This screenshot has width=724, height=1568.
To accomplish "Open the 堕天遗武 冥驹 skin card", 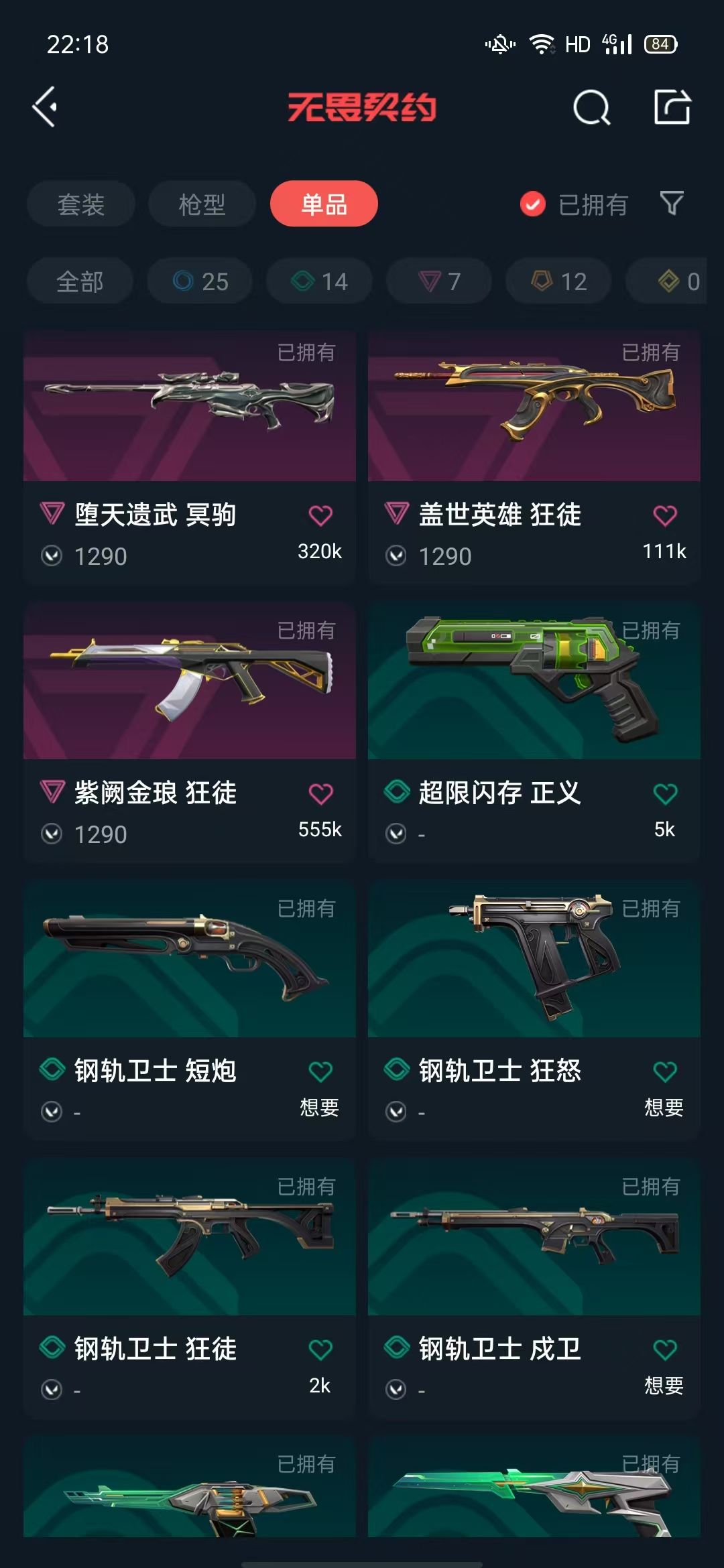I will pyautogui.click(x=190, y=457).
